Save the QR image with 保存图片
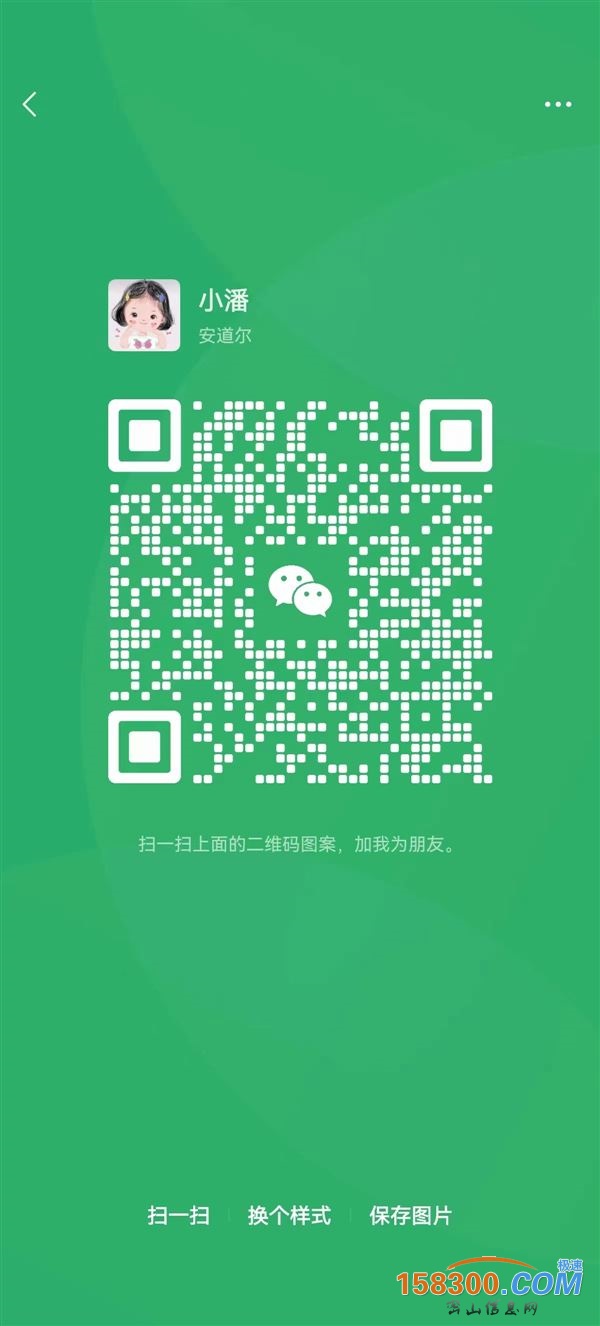 pos(410,1215)
